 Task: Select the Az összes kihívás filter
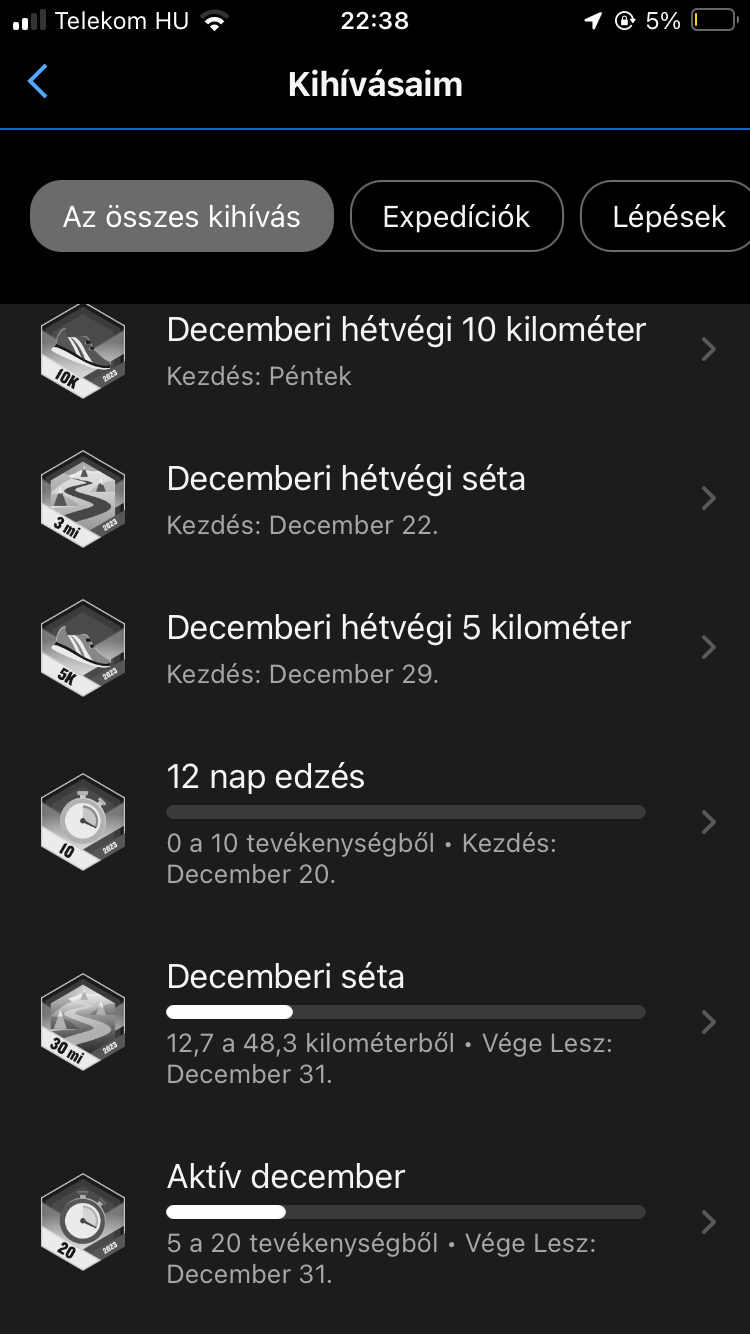[x=181, y=216]
